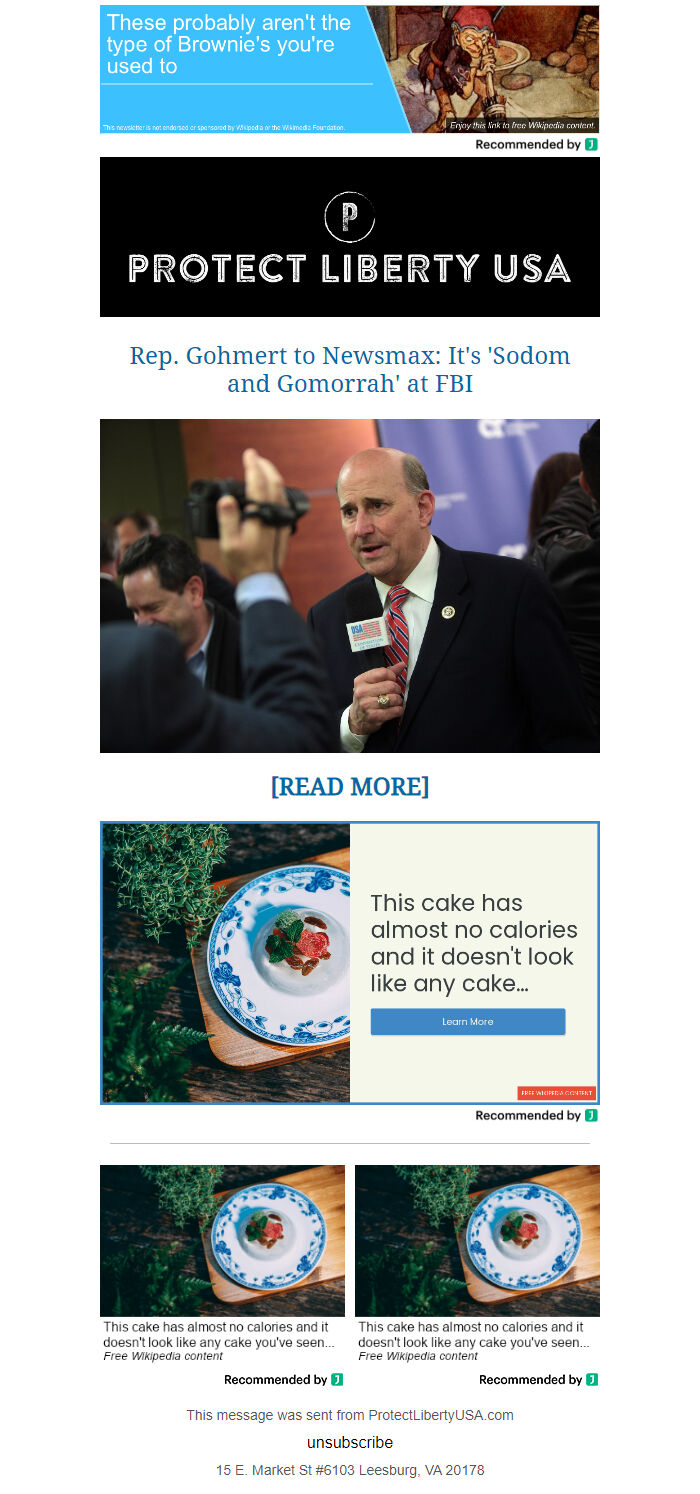Tap the [READ MORE] link
The image size is (700, 1494).
[350, 787]
